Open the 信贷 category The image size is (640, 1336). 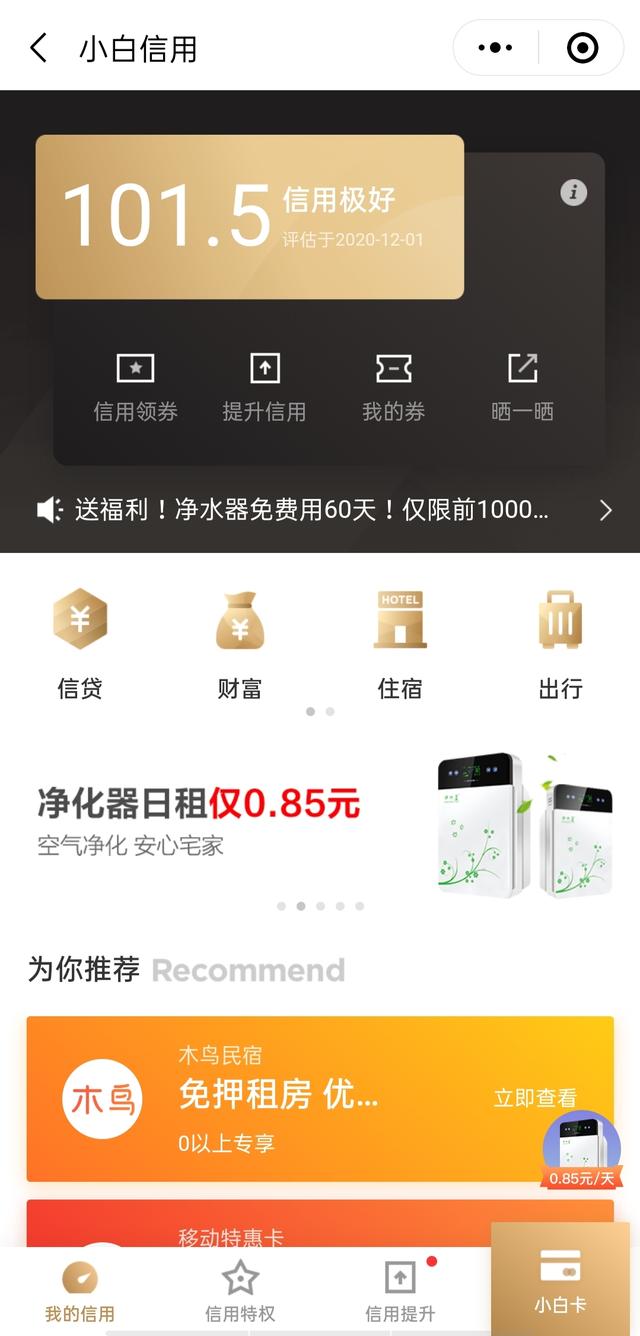tap(80, 644)
